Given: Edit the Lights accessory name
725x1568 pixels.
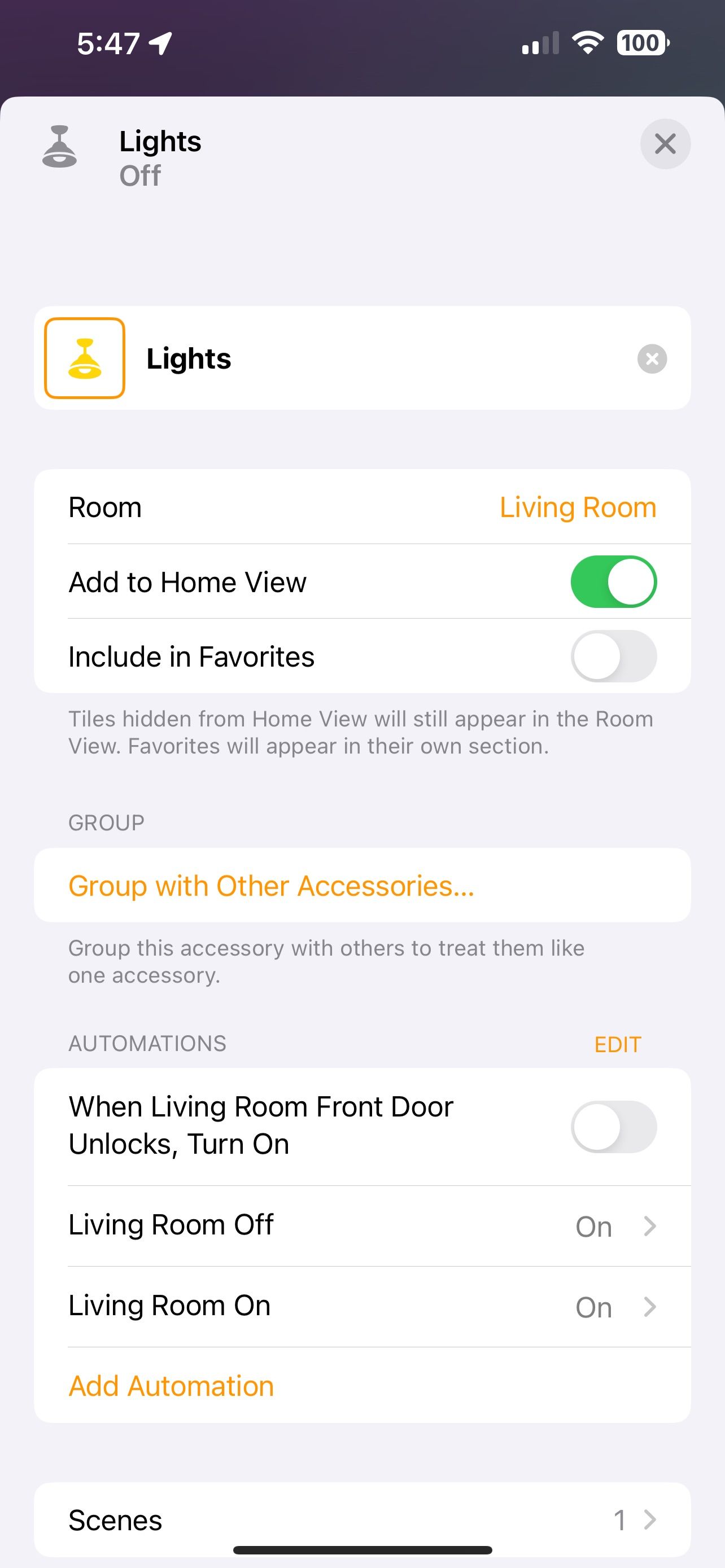Looking at the screenshot, I should (365, 358).
